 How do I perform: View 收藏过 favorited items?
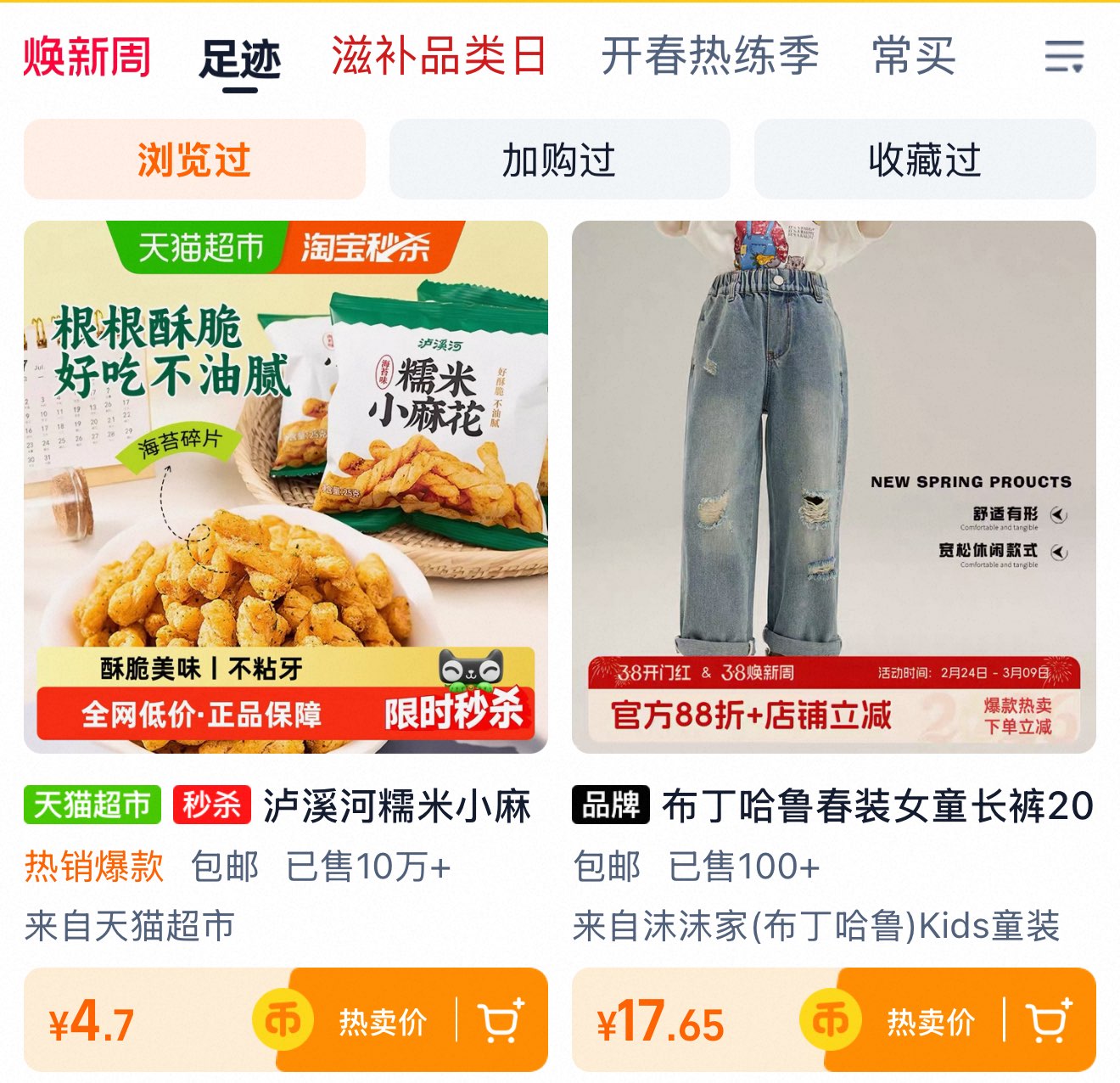tap(925, 160)
